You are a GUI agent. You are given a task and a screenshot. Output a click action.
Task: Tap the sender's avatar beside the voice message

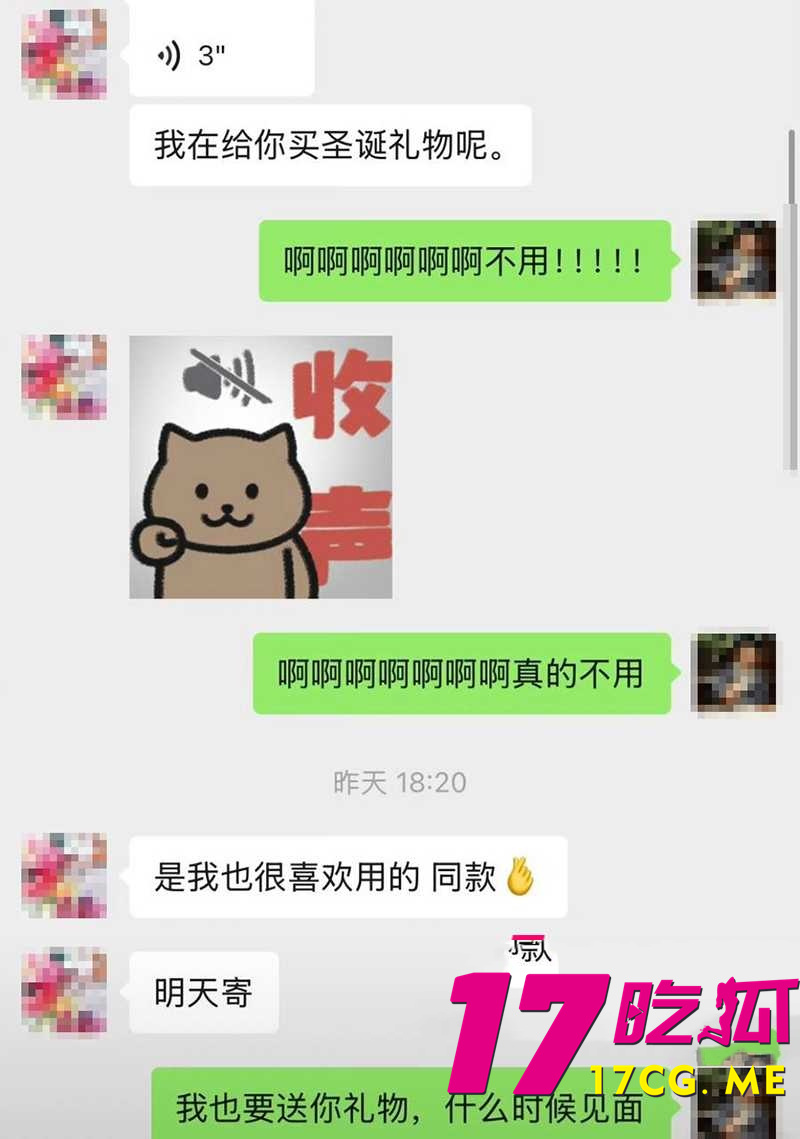click(x=63, y=47)
